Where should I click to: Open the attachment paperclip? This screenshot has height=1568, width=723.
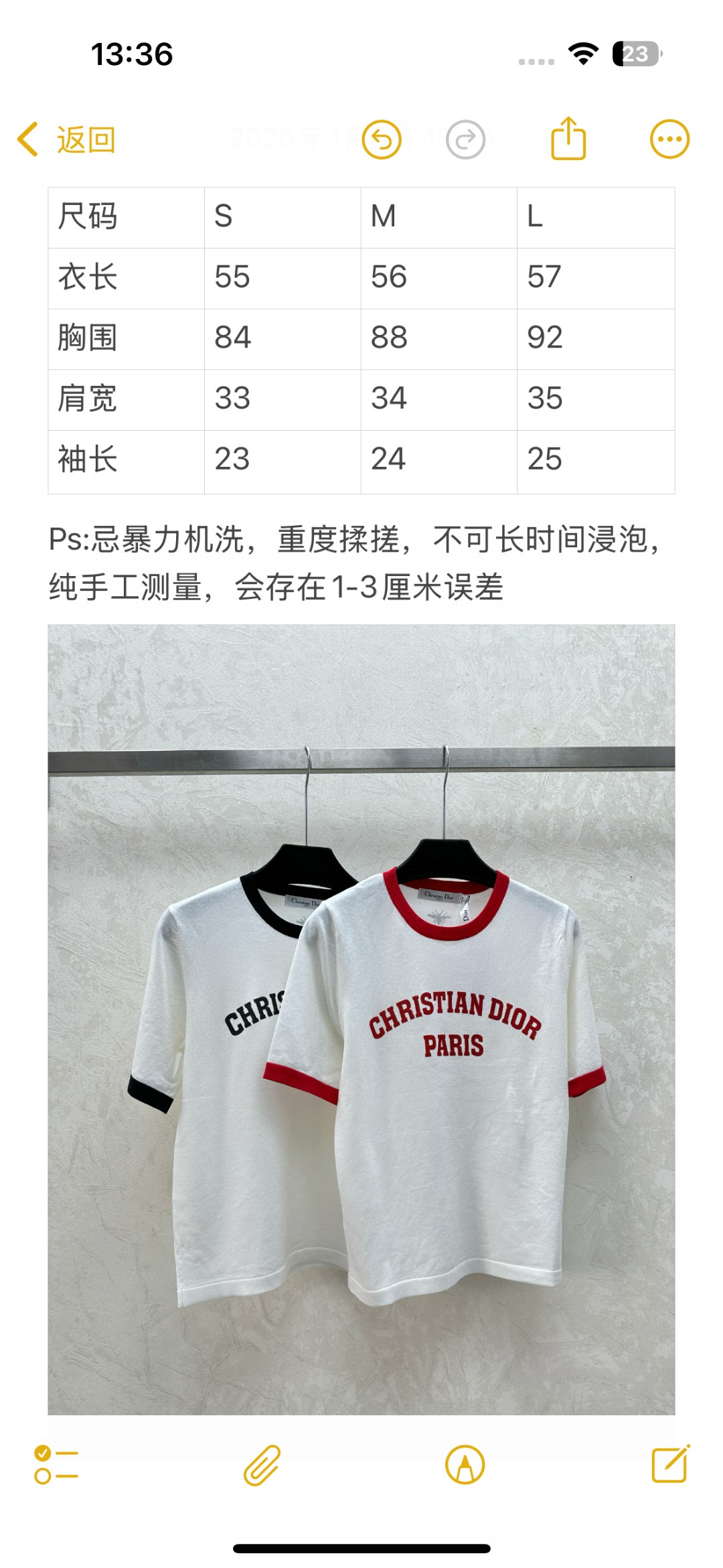coord(262,1465)
